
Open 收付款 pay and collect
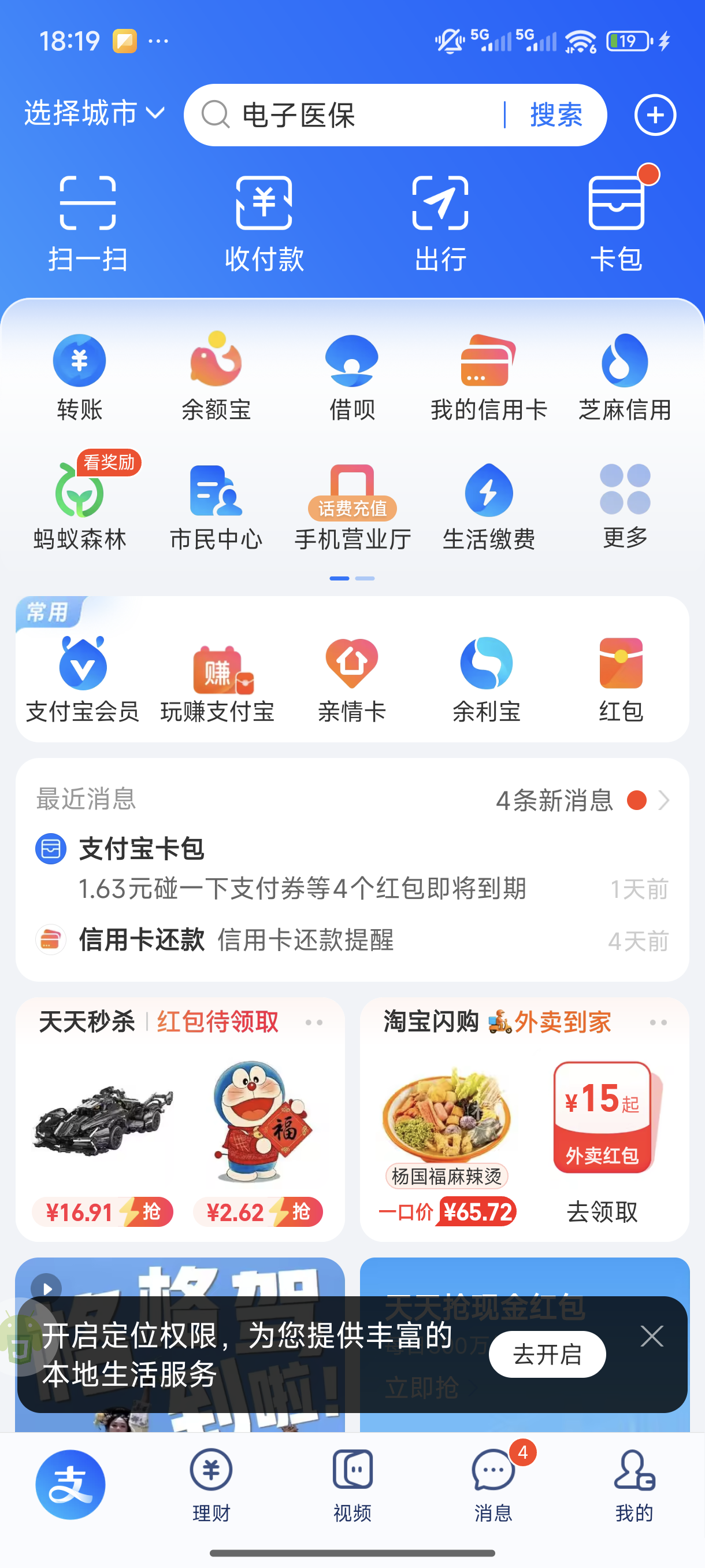click(x=264, y=223)
